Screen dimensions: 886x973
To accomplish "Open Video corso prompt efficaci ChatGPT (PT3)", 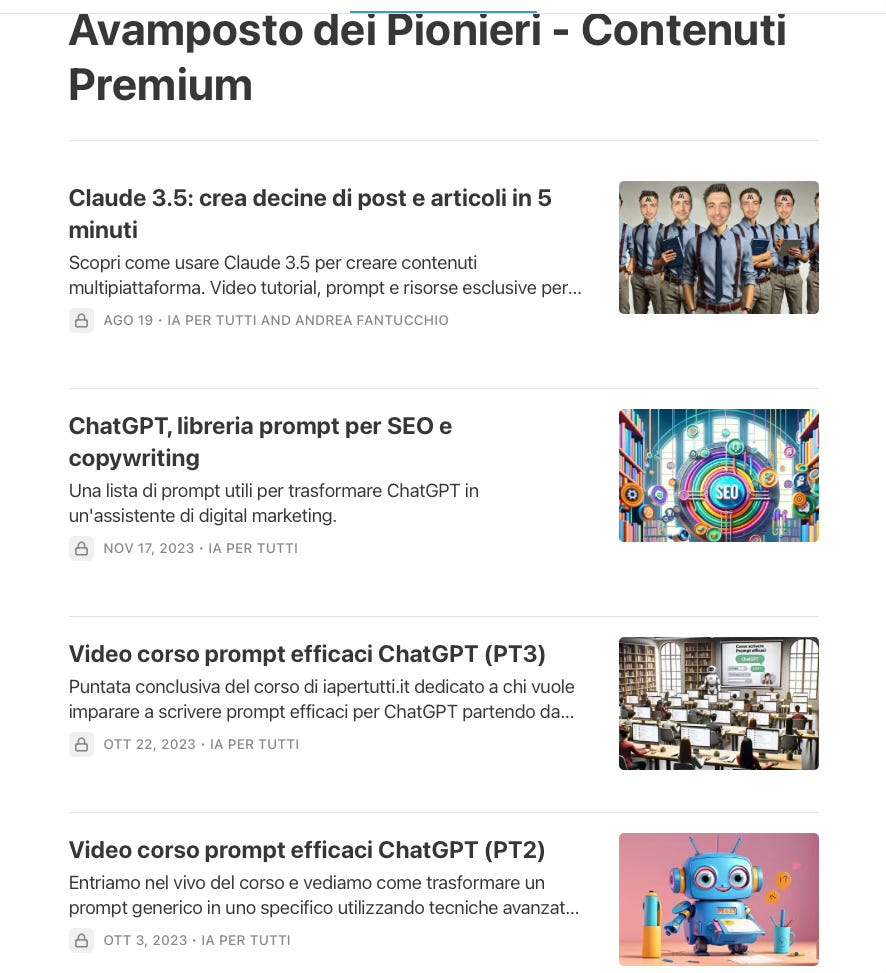I will pos(307,654).
